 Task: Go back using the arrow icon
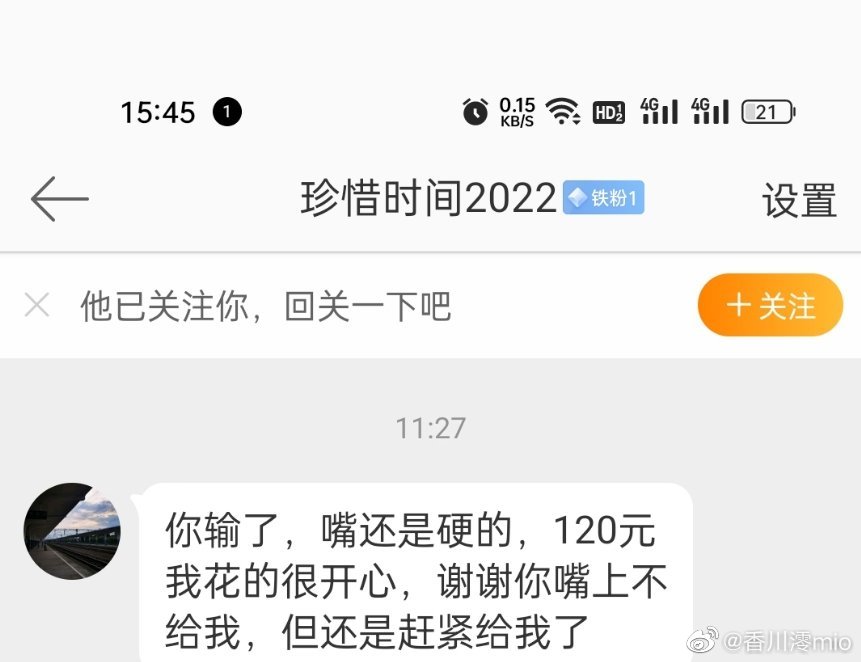coord(60,200)
